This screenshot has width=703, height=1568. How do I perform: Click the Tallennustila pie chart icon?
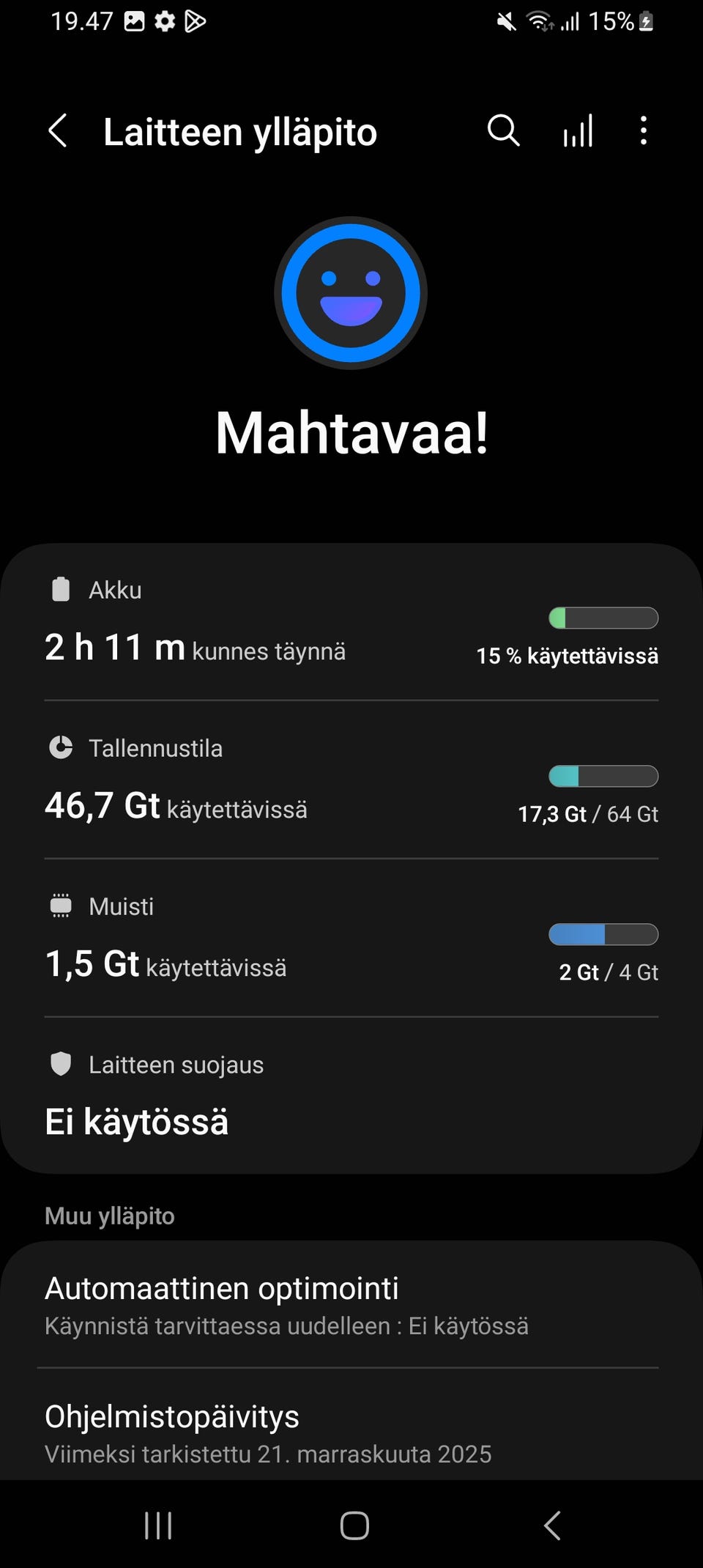(x=60, y=747)
